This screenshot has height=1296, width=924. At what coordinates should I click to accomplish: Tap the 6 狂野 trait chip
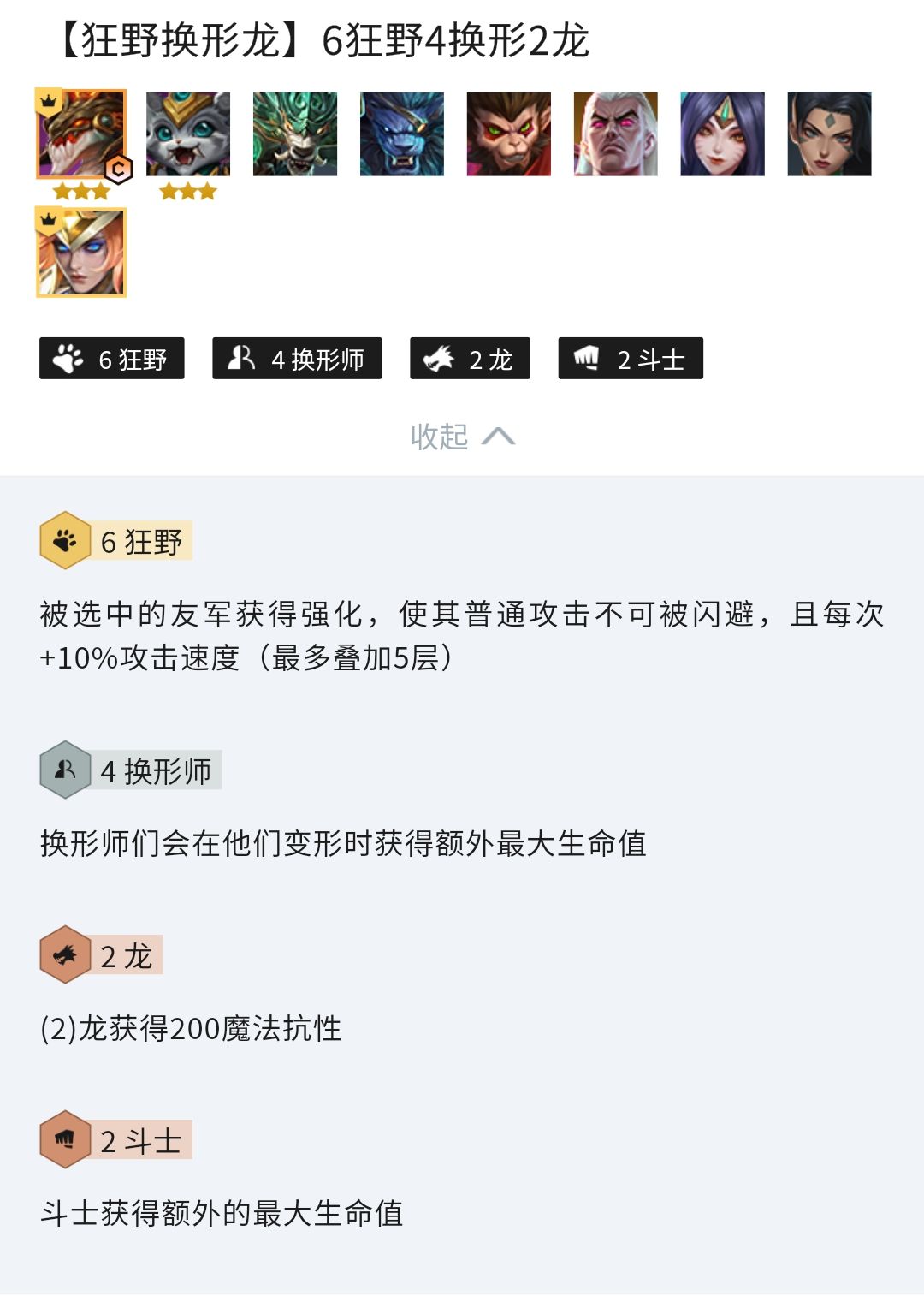coord(112,359)
